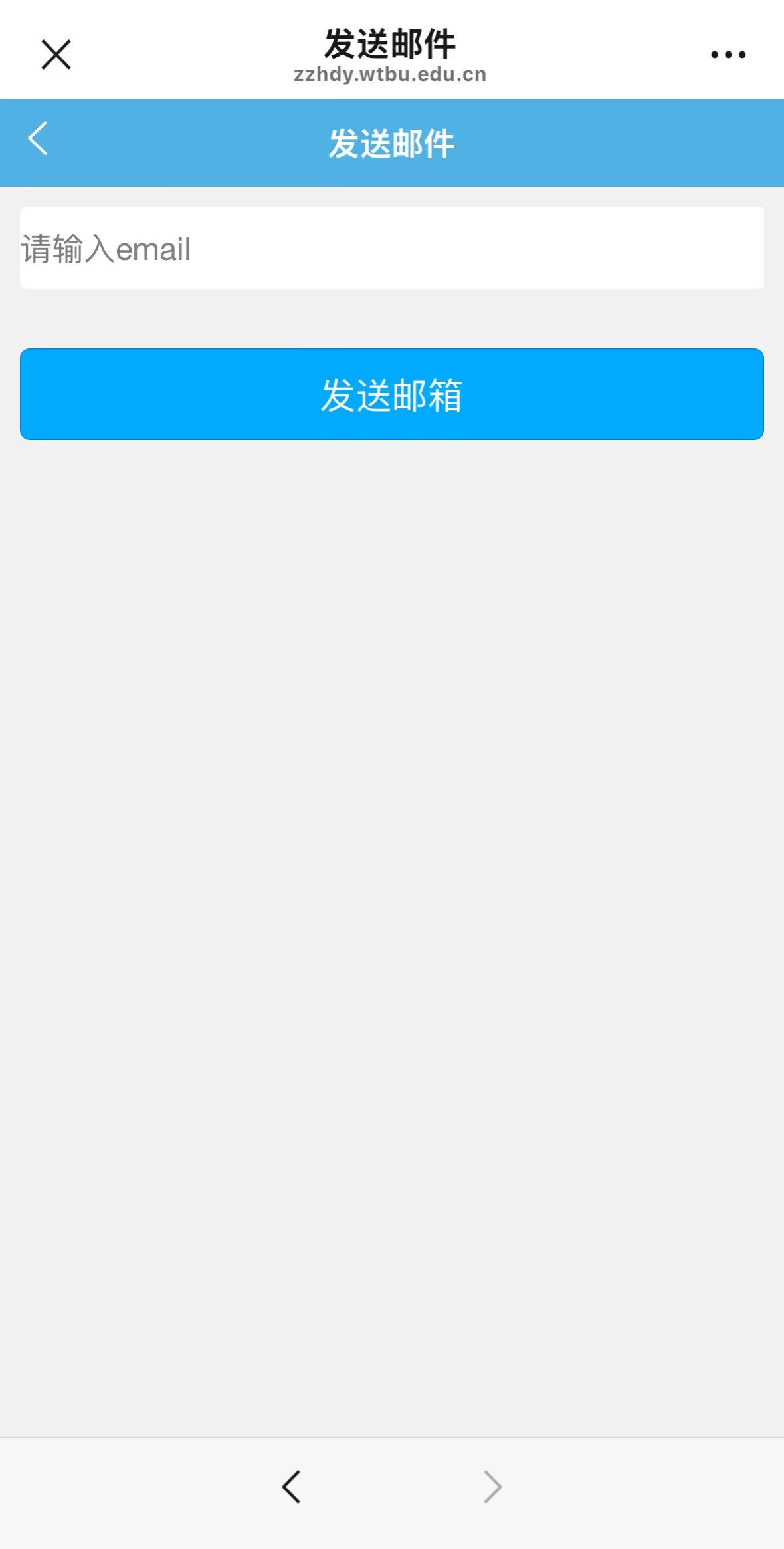Navigate back with the bottom browser arrow
The height and width of the screenshot is (1549, 784).
pyautogui.click(x=292, y=1487)
